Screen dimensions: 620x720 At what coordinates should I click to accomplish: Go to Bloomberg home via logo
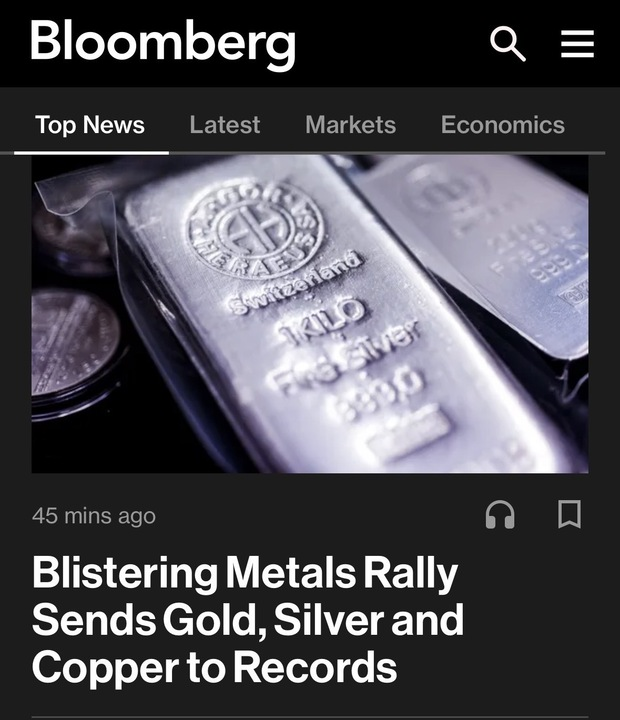[x=163, y=42]
